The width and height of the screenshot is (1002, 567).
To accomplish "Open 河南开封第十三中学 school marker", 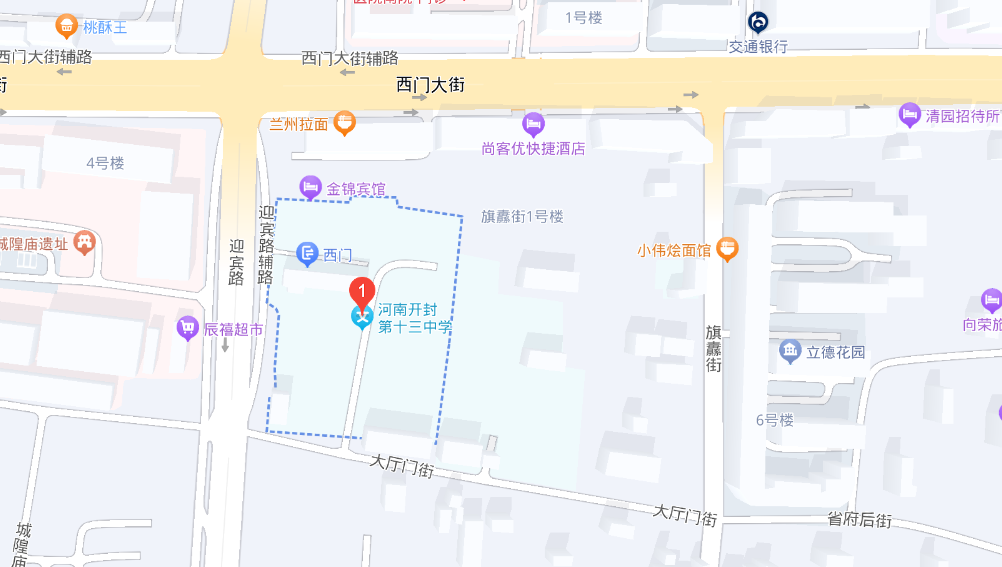I will click(x=361, y=319).
